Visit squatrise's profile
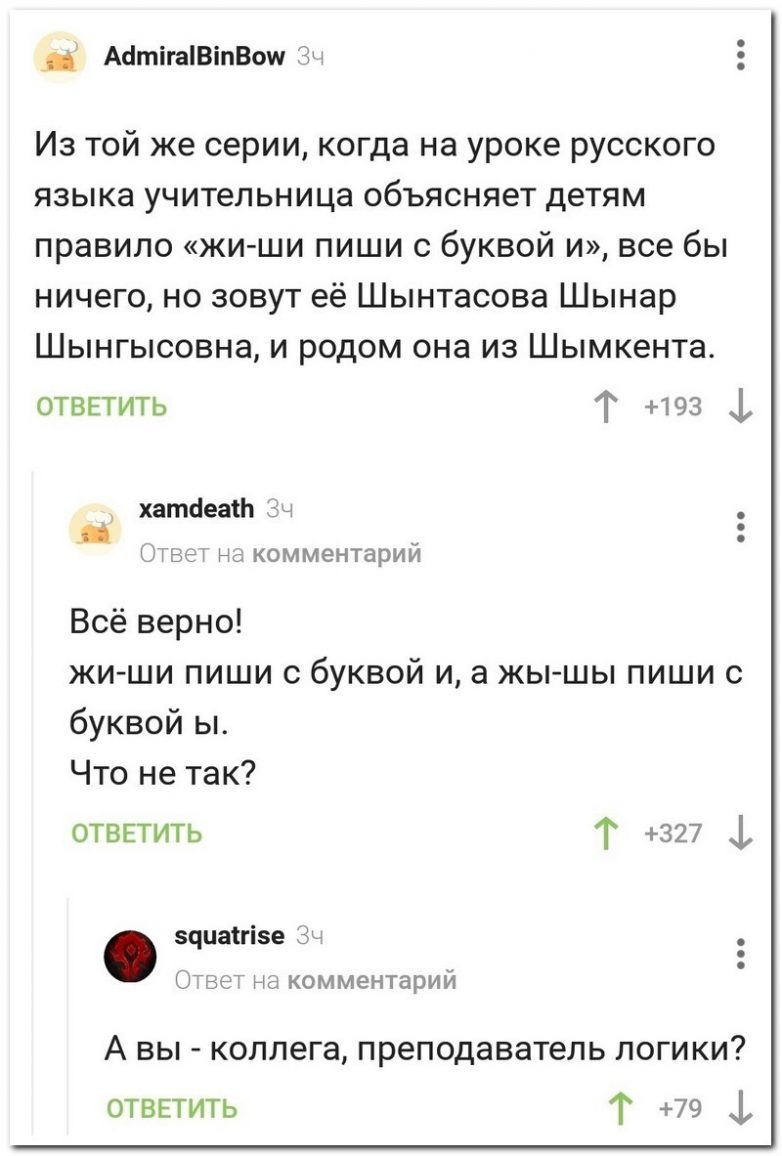782x1156 pixels. 231,935
